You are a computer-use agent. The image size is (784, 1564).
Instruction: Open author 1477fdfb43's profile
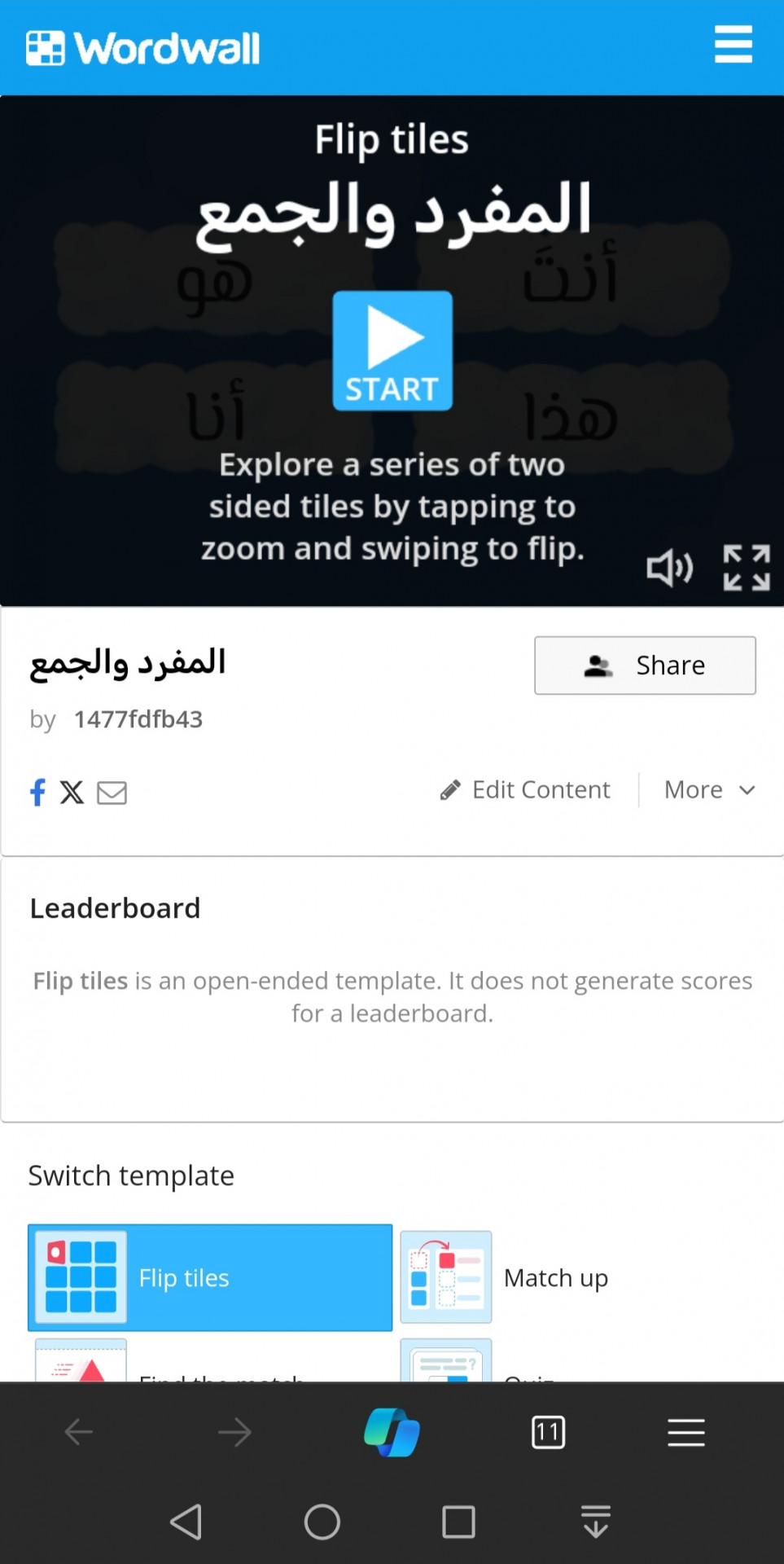tap(138, 719)
